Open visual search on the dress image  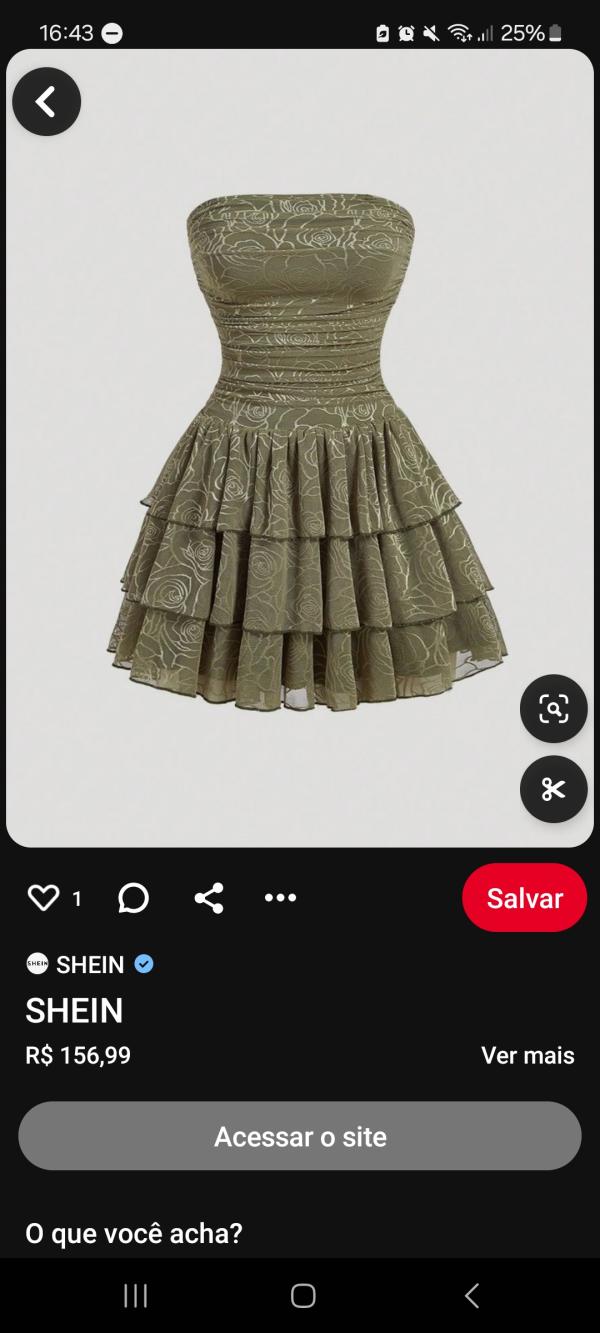click(x=553, y=709)
